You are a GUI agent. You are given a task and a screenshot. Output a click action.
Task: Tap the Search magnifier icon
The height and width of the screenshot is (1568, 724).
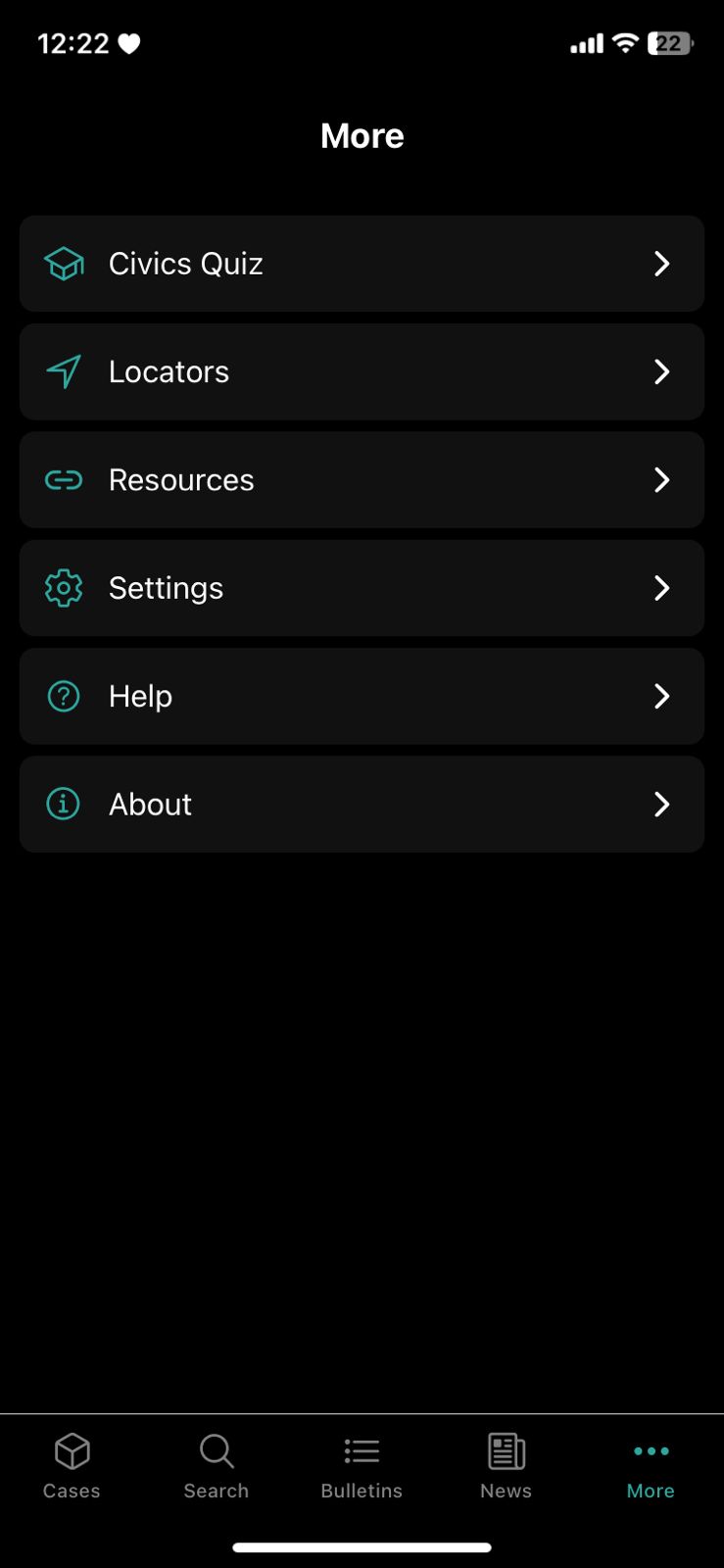tap(216, 1451)
